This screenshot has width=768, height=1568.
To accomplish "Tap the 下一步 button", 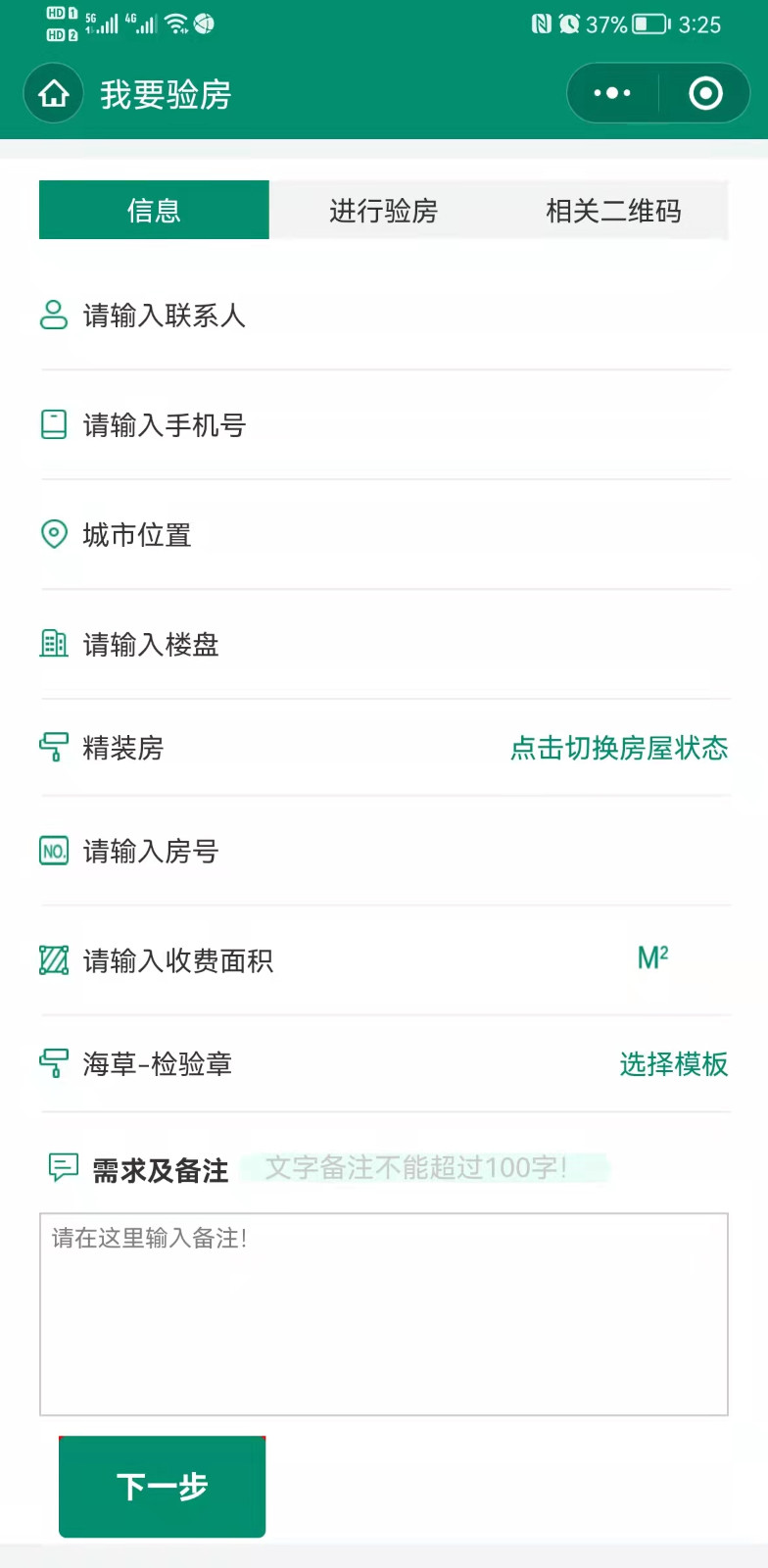I will pos(163,1487).
